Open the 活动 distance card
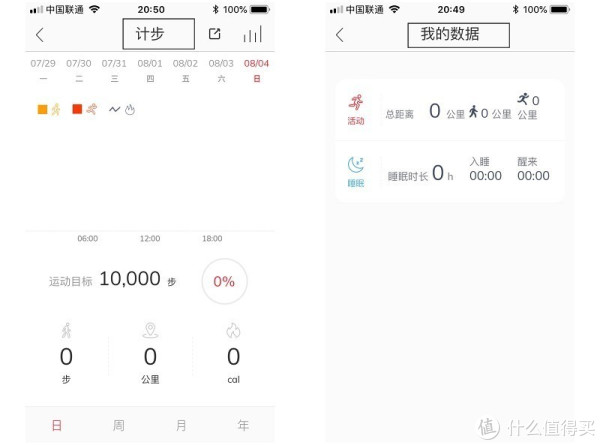Image resolution: width=600 pixels, height=445 pixels. [449, 111]
